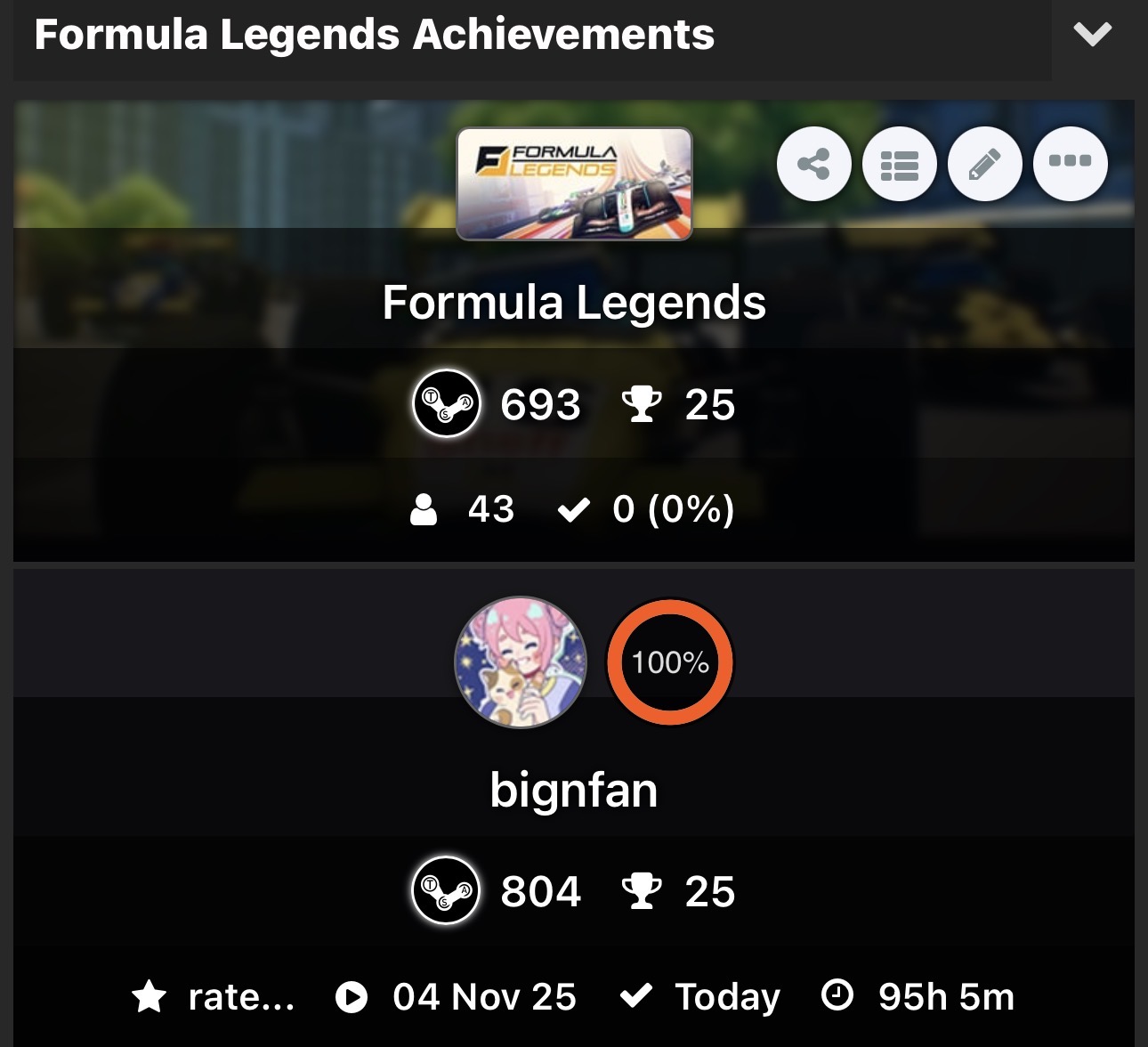View bignfan's profile avatar
This screenshot has height=1047, width=1148.
pyautogui.click(x=521, y=662)
